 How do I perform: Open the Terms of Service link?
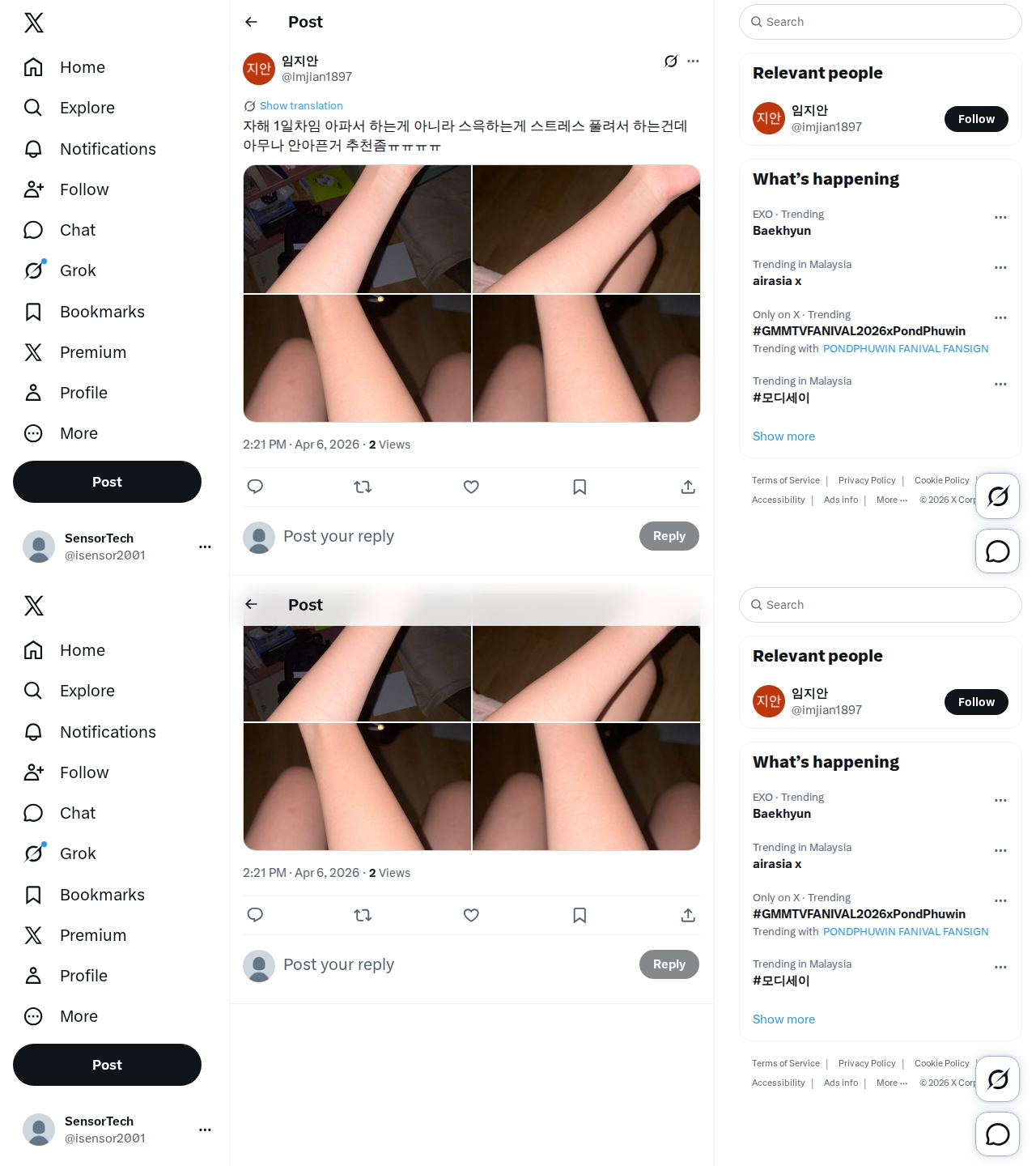[x=785, y=480]
